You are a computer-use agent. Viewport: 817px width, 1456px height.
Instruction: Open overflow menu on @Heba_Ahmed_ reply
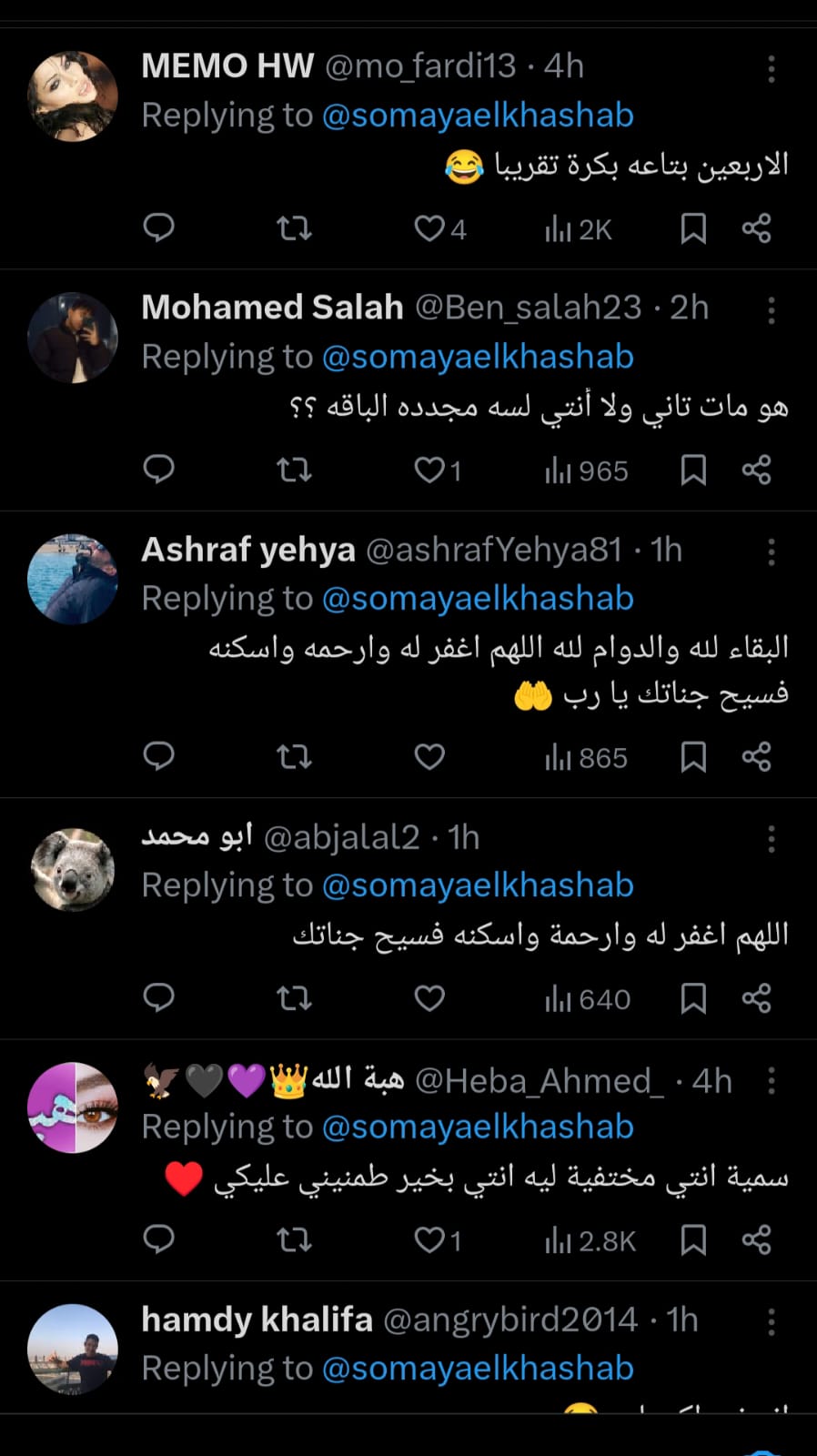coord(771,1081)
